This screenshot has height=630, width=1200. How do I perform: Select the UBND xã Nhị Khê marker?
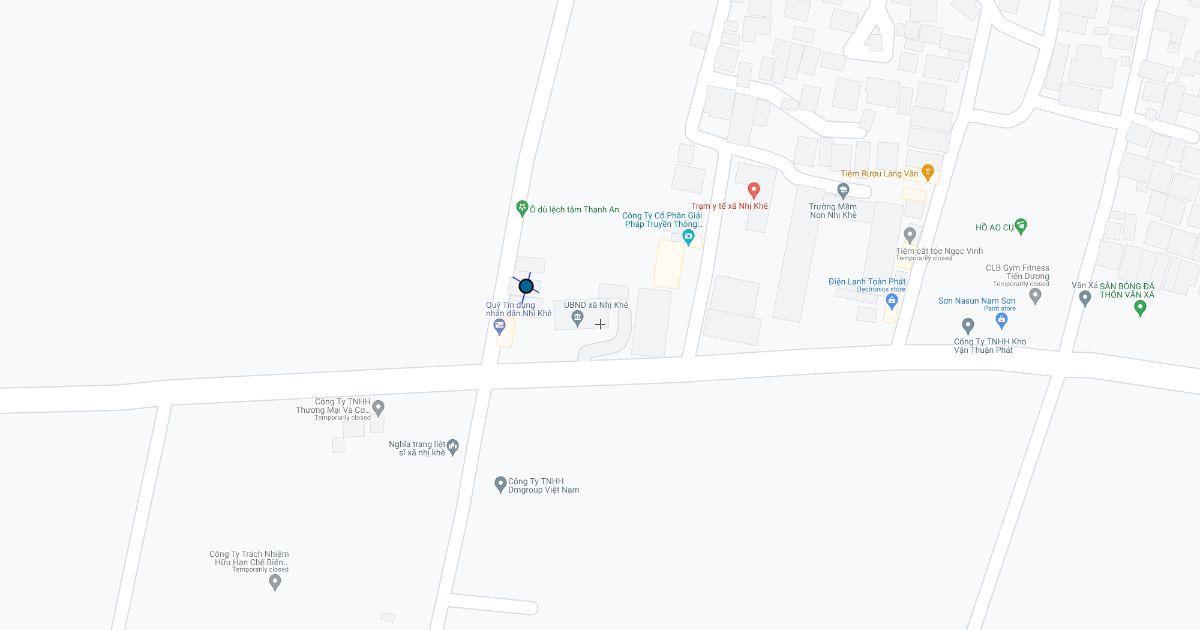tap(577, 318)
